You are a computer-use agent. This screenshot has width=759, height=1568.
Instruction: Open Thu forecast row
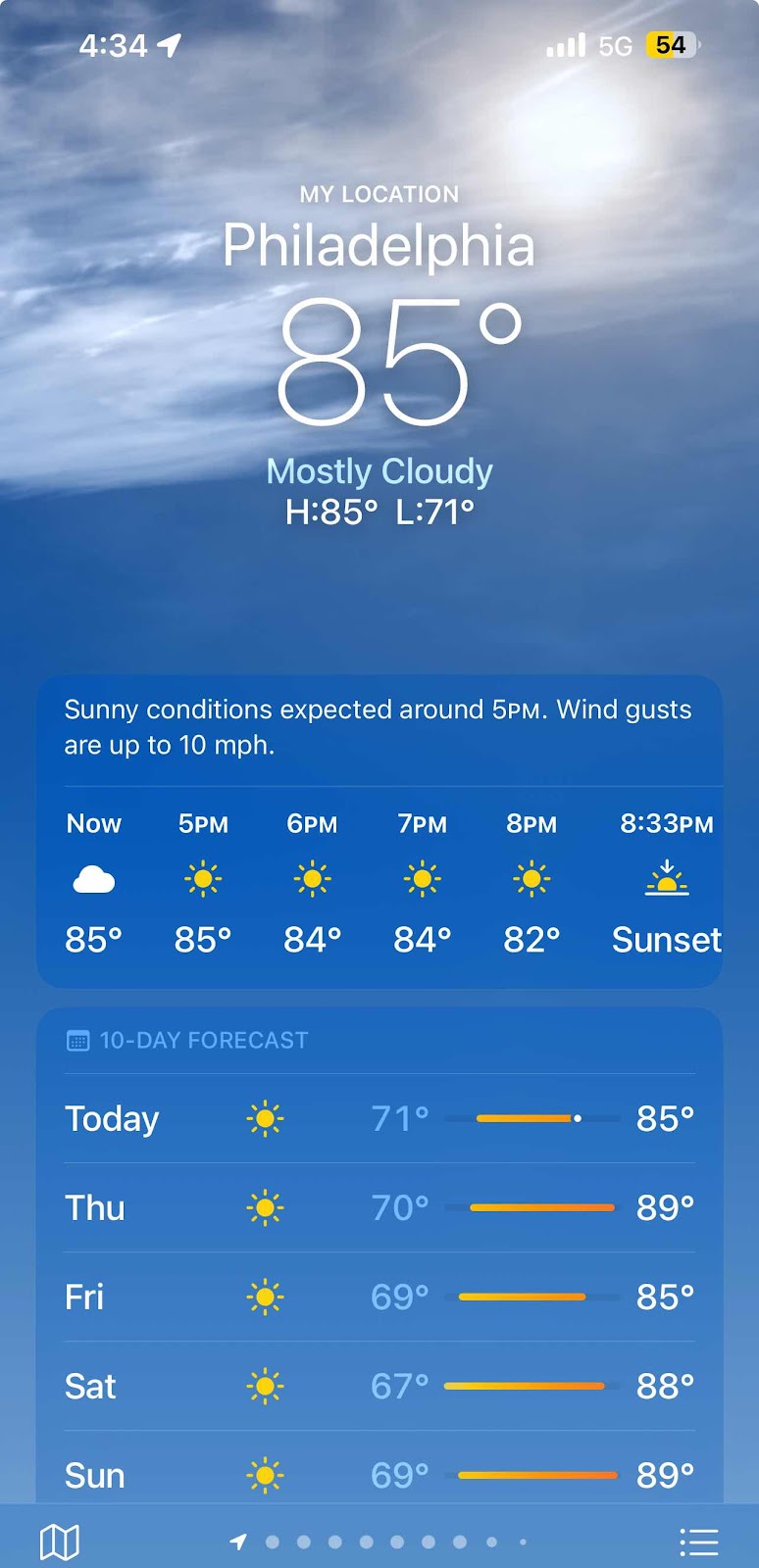(379, 1207)
